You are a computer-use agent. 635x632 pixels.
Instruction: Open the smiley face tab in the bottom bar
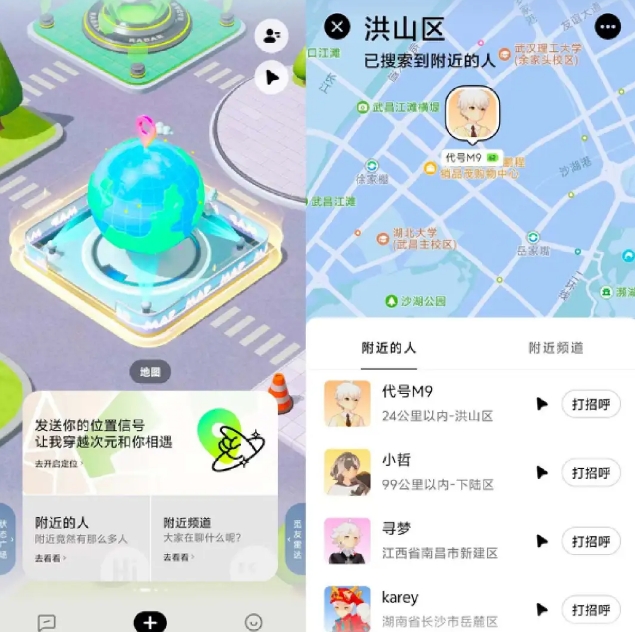[x=254, y=622]
